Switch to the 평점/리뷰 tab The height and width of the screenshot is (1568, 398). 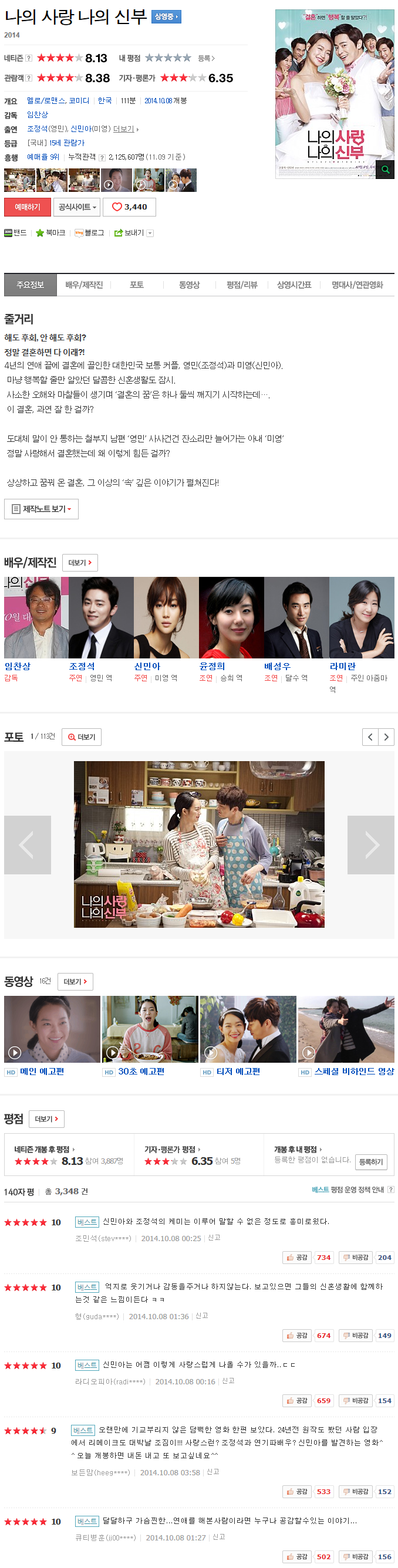[242, 285]
